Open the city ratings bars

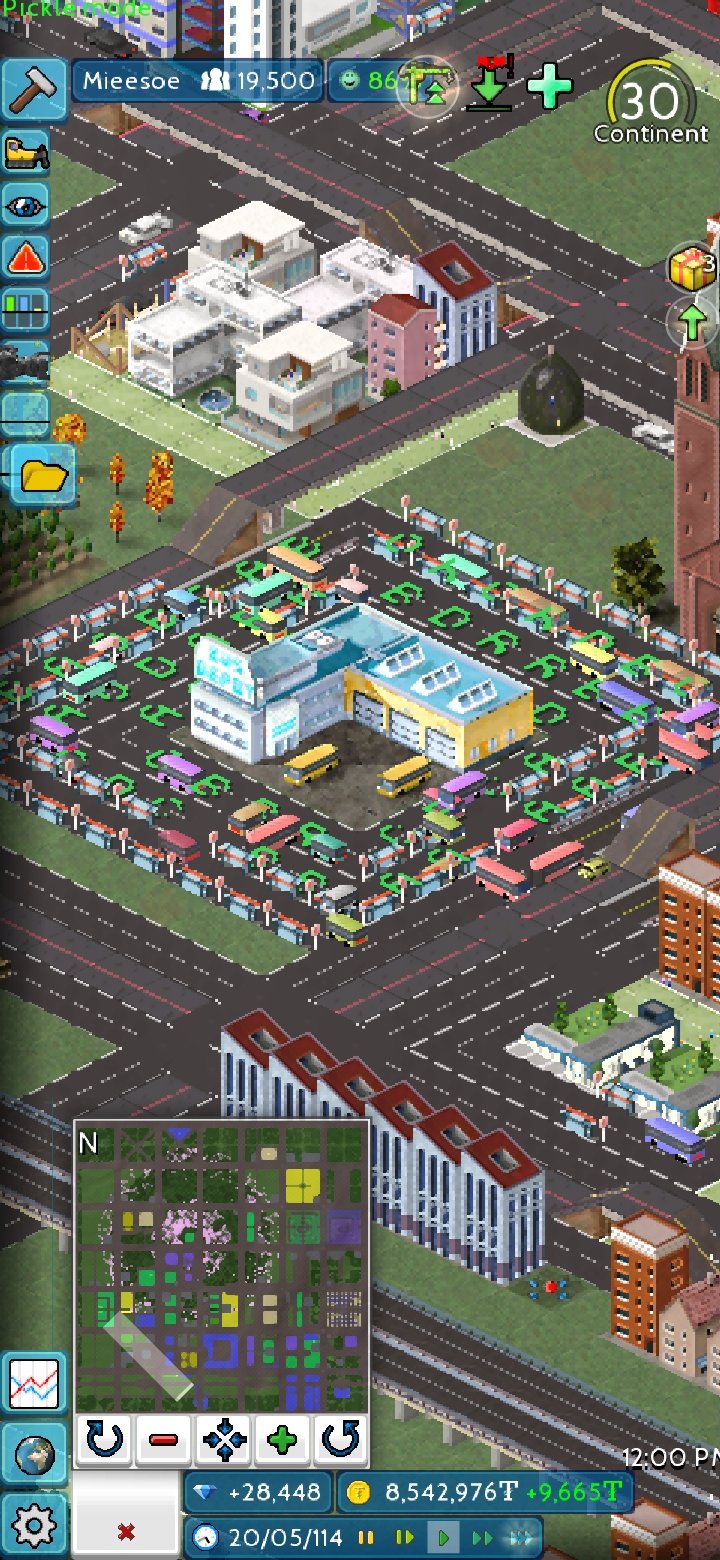click(x=26, y=311)
